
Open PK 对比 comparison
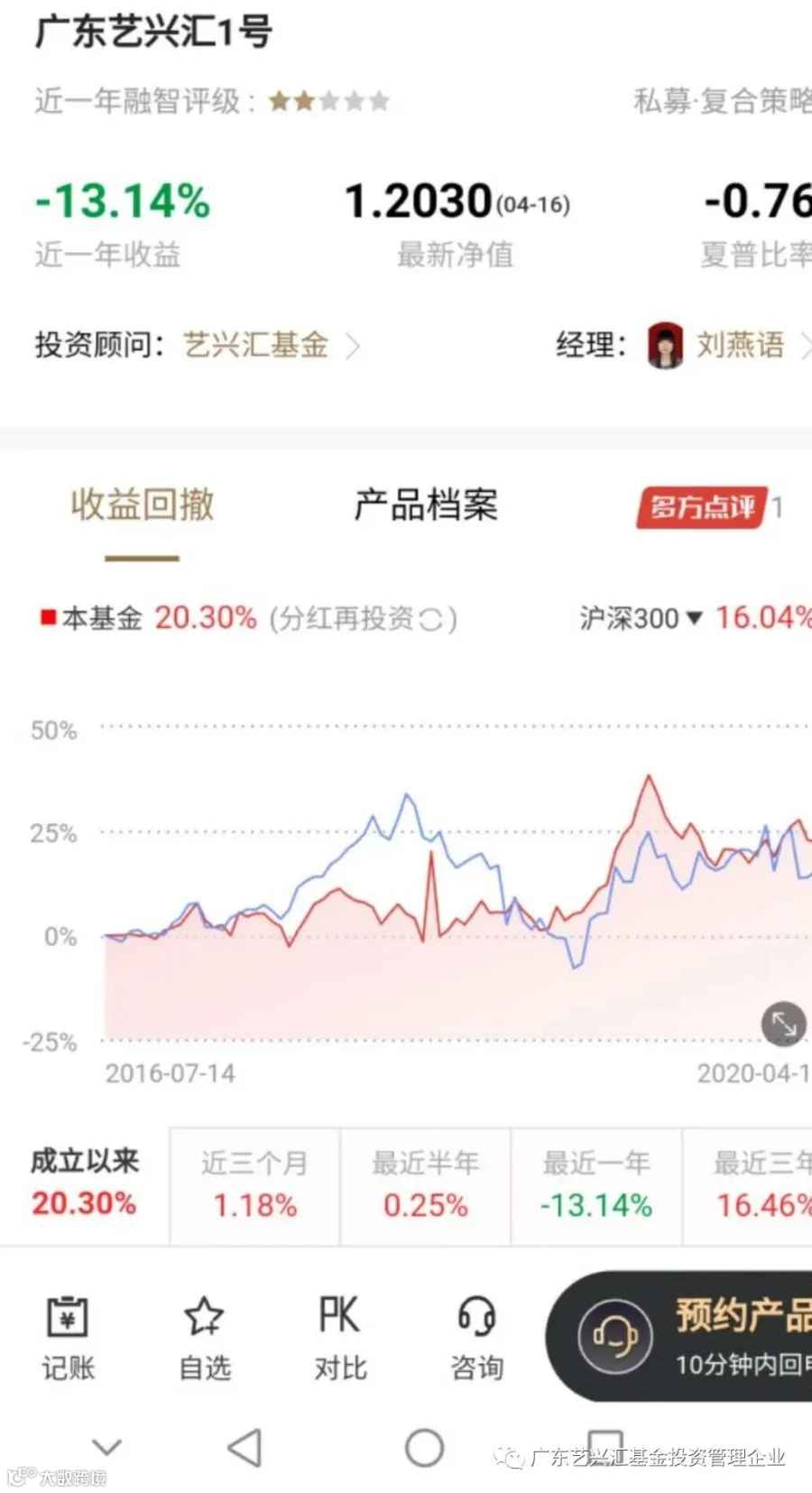[x=340, y=1338]
